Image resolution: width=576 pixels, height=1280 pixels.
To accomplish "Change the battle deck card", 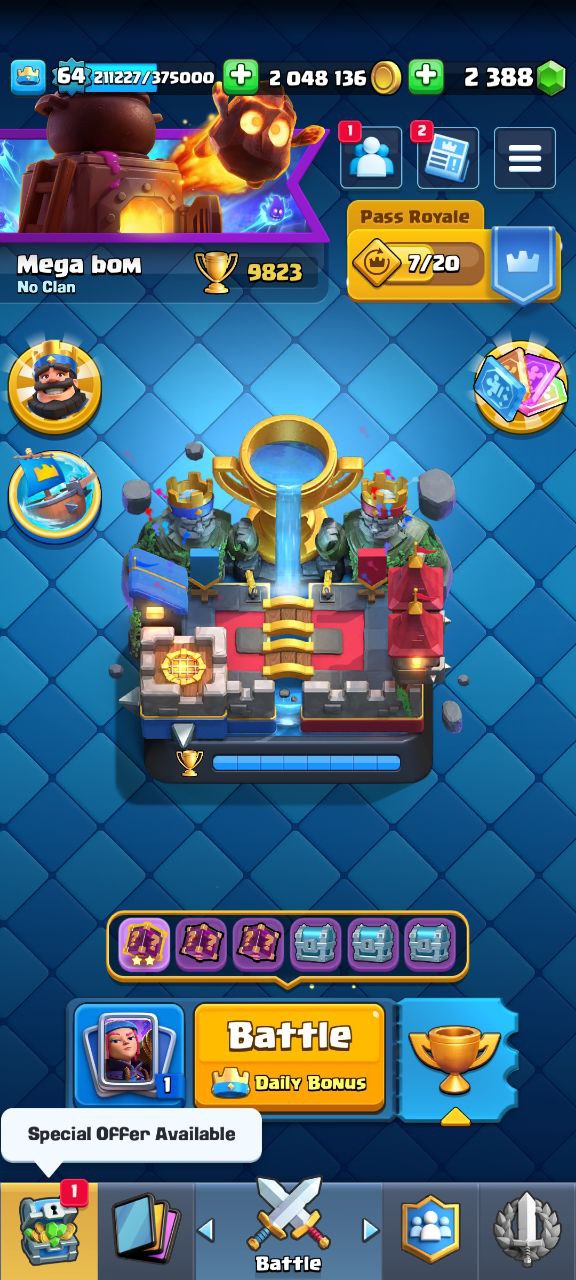I will [x=130, y=1055].
